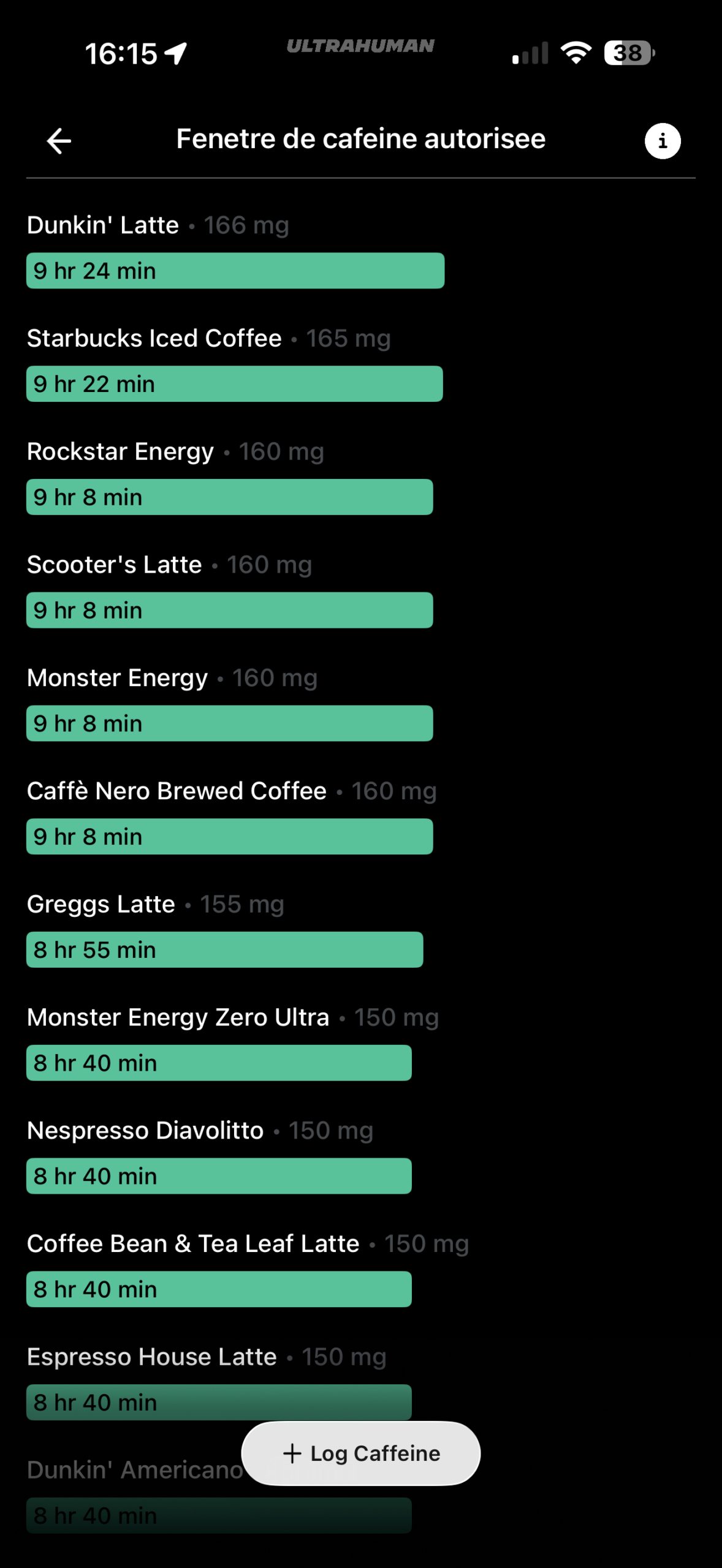
Task: Tap the Log Caffeine button
Action: 361,1453
